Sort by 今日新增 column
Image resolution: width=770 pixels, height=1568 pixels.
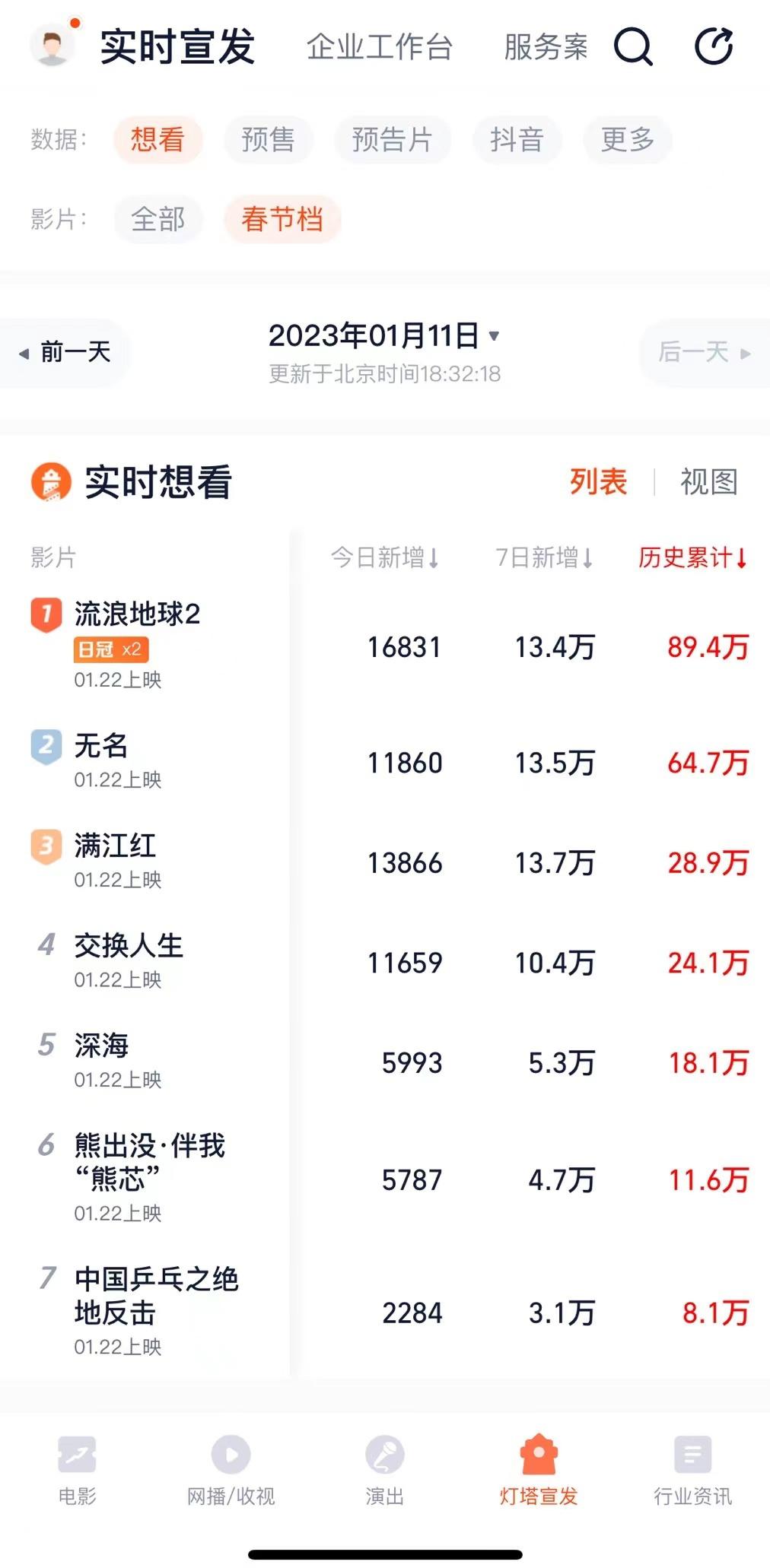384,557
